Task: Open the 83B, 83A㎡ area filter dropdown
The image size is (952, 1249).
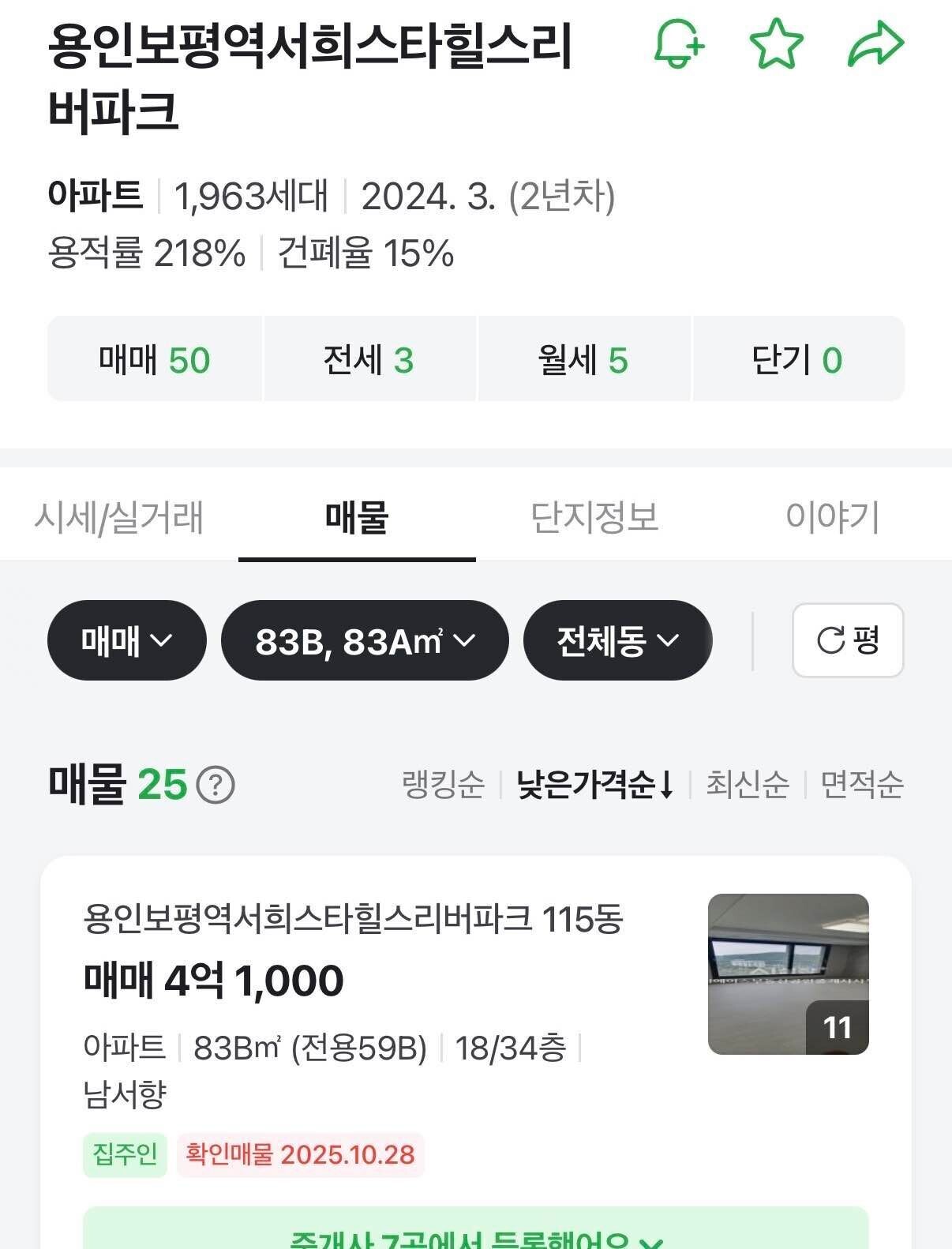Action: click(364, 641)
